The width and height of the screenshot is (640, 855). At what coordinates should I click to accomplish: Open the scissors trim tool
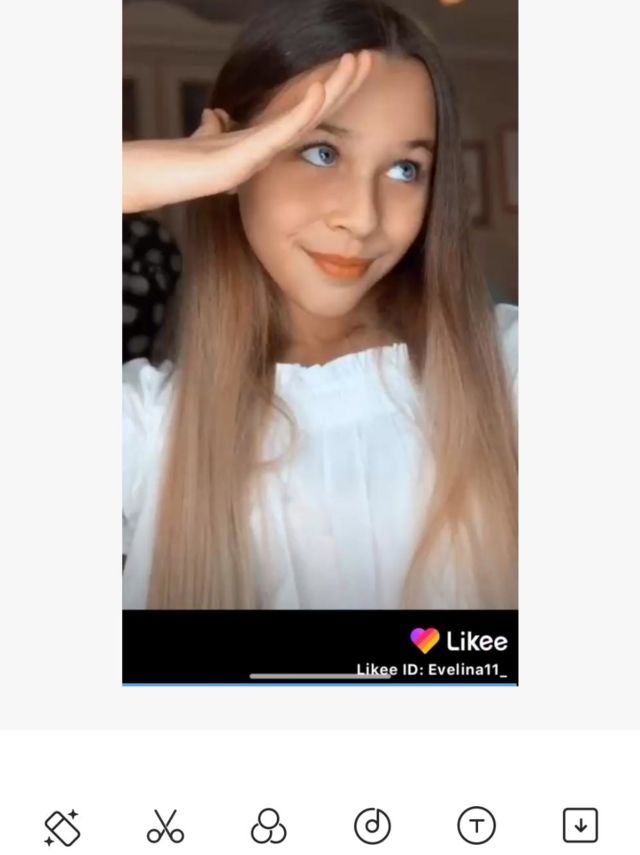pyautogui.click(x=165, y=827)
